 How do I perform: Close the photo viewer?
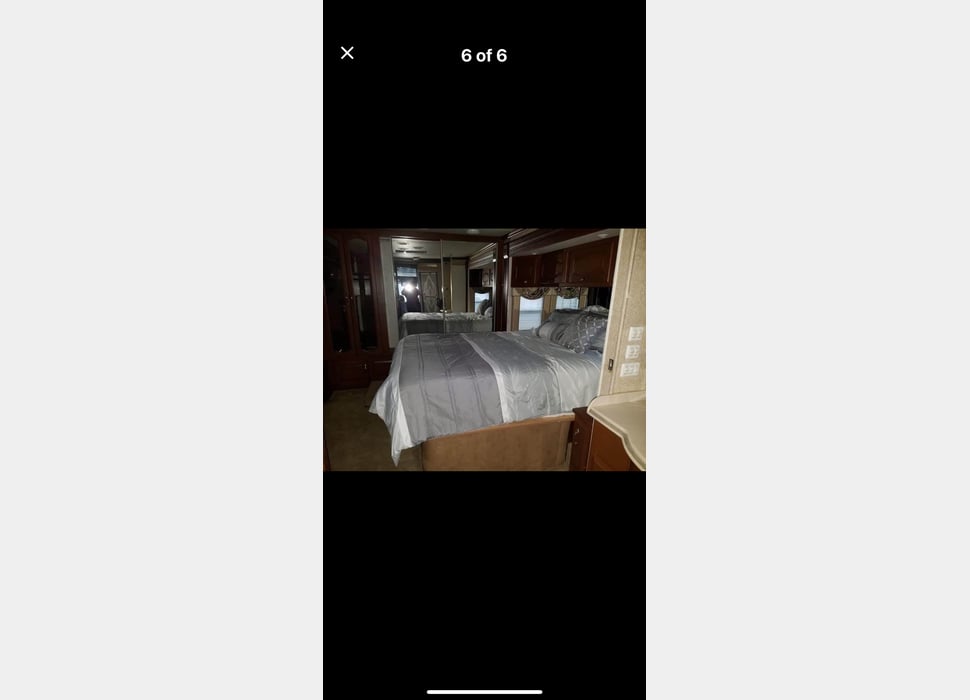click(347, 53)
